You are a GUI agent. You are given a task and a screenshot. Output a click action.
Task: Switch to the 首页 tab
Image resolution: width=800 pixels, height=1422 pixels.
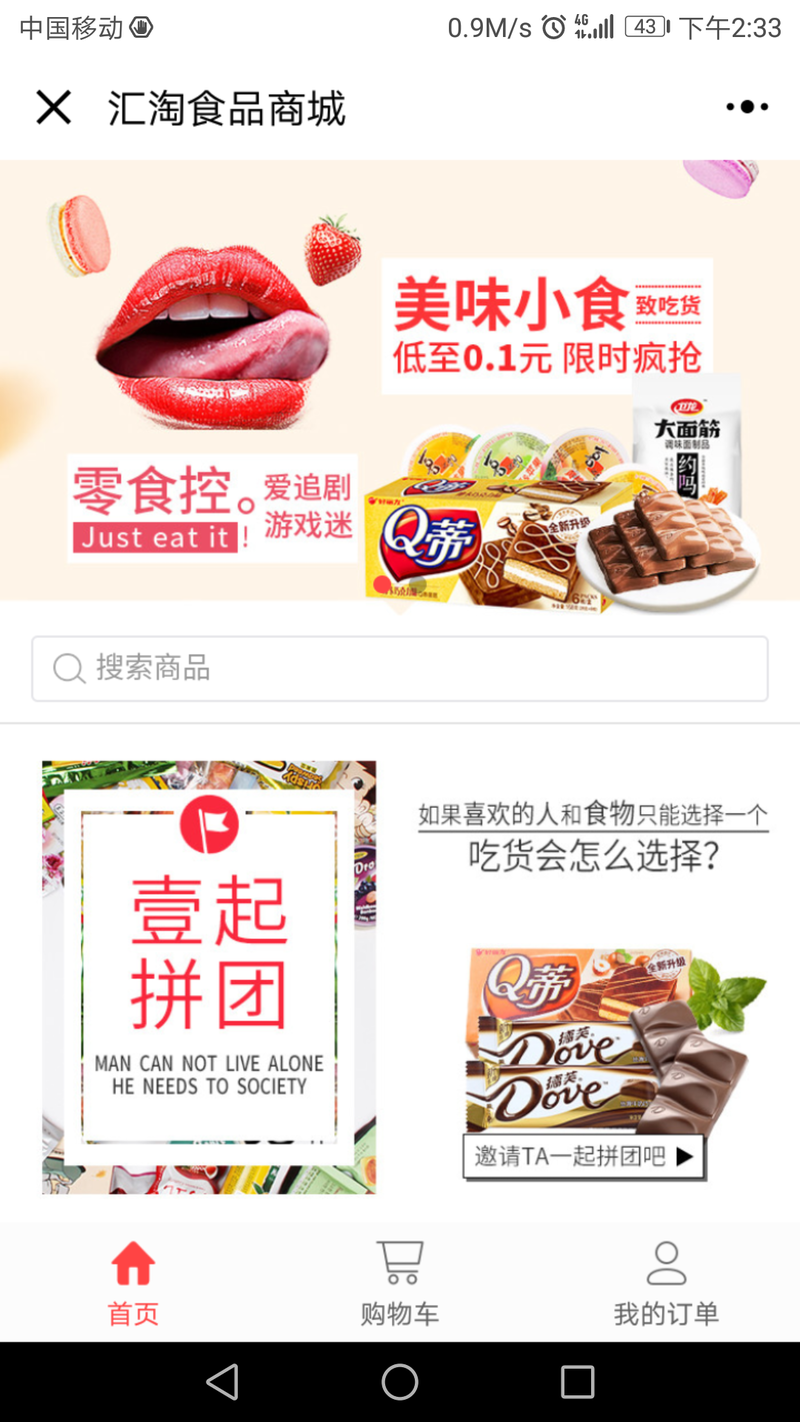click(133, 1283)
